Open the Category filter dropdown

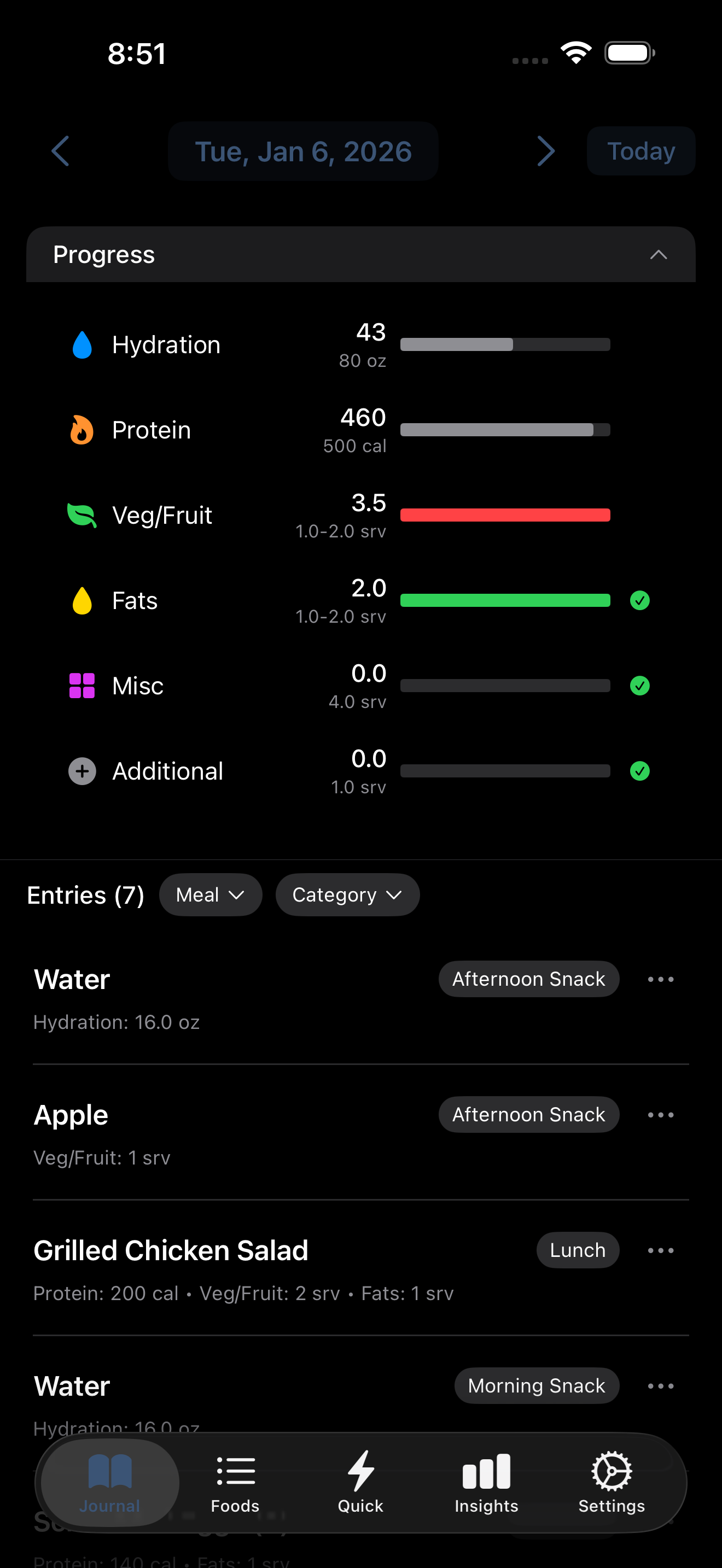click(347, 894)
